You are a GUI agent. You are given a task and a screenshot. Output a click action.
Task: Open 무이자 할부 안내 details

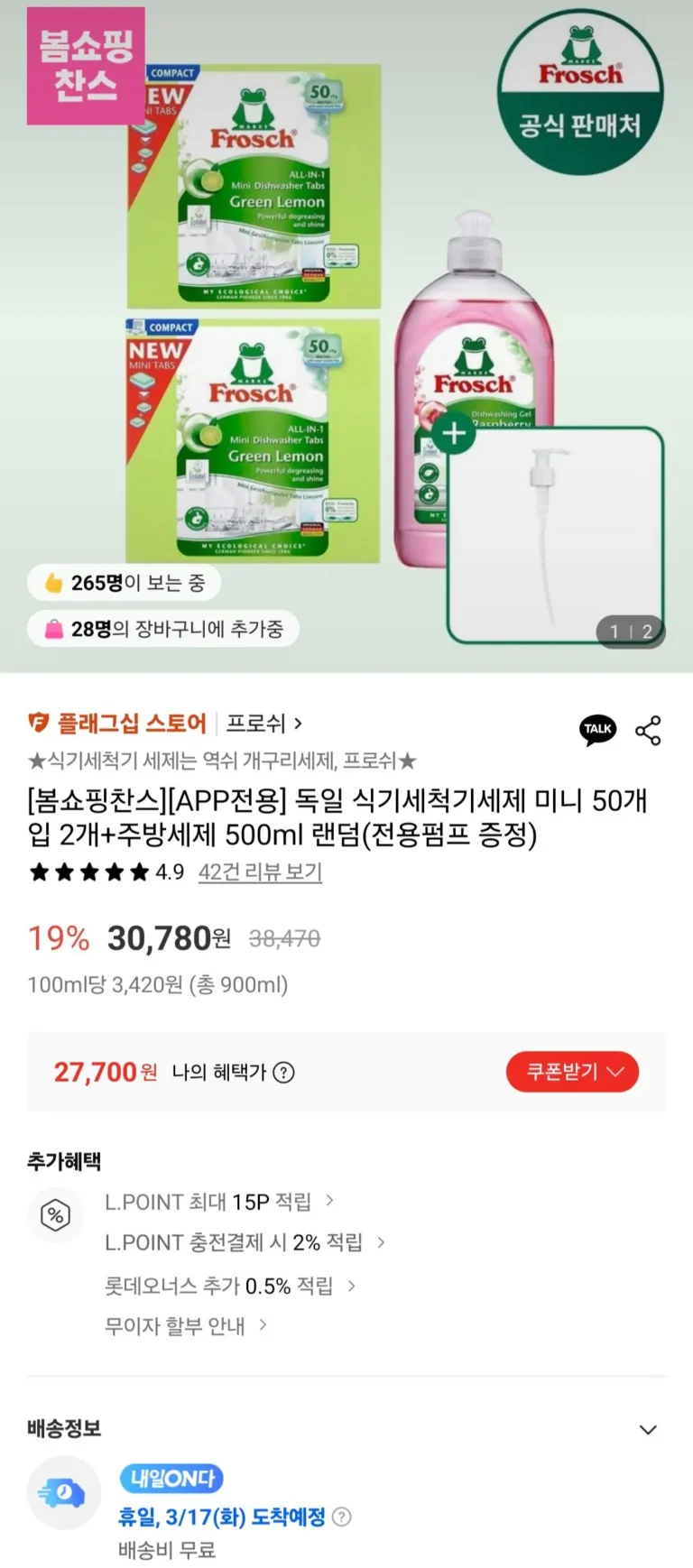(x=185, y=1325)
